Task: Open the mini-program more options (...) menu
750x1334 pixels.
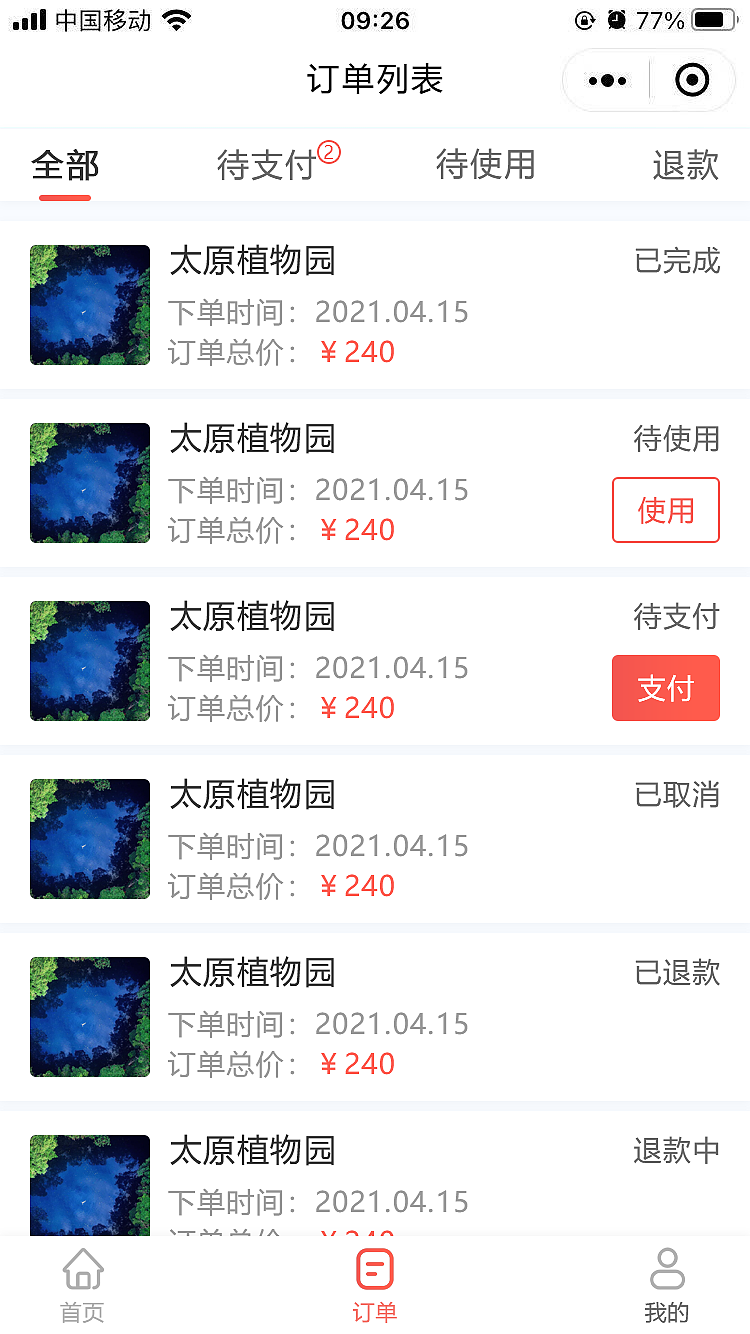Action: pyautogui.click(x=605, y=80)
